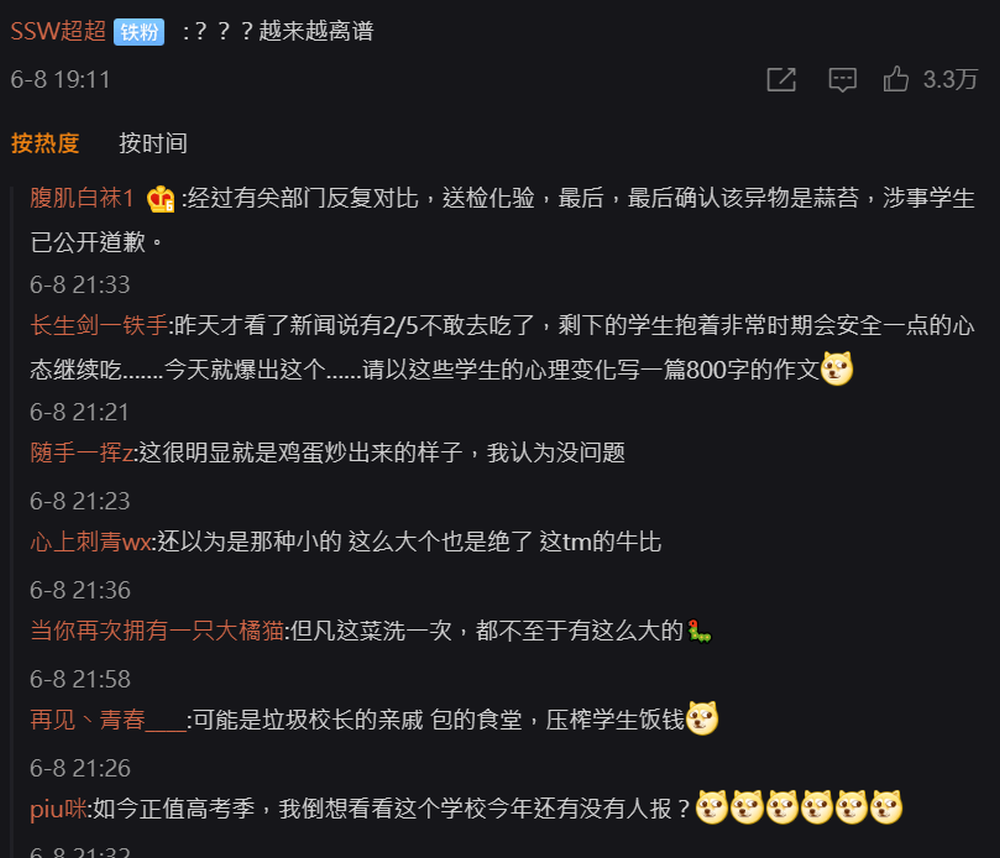Open 心上刺青wx's profile
Screen dimensions: 1000x858
91,542
